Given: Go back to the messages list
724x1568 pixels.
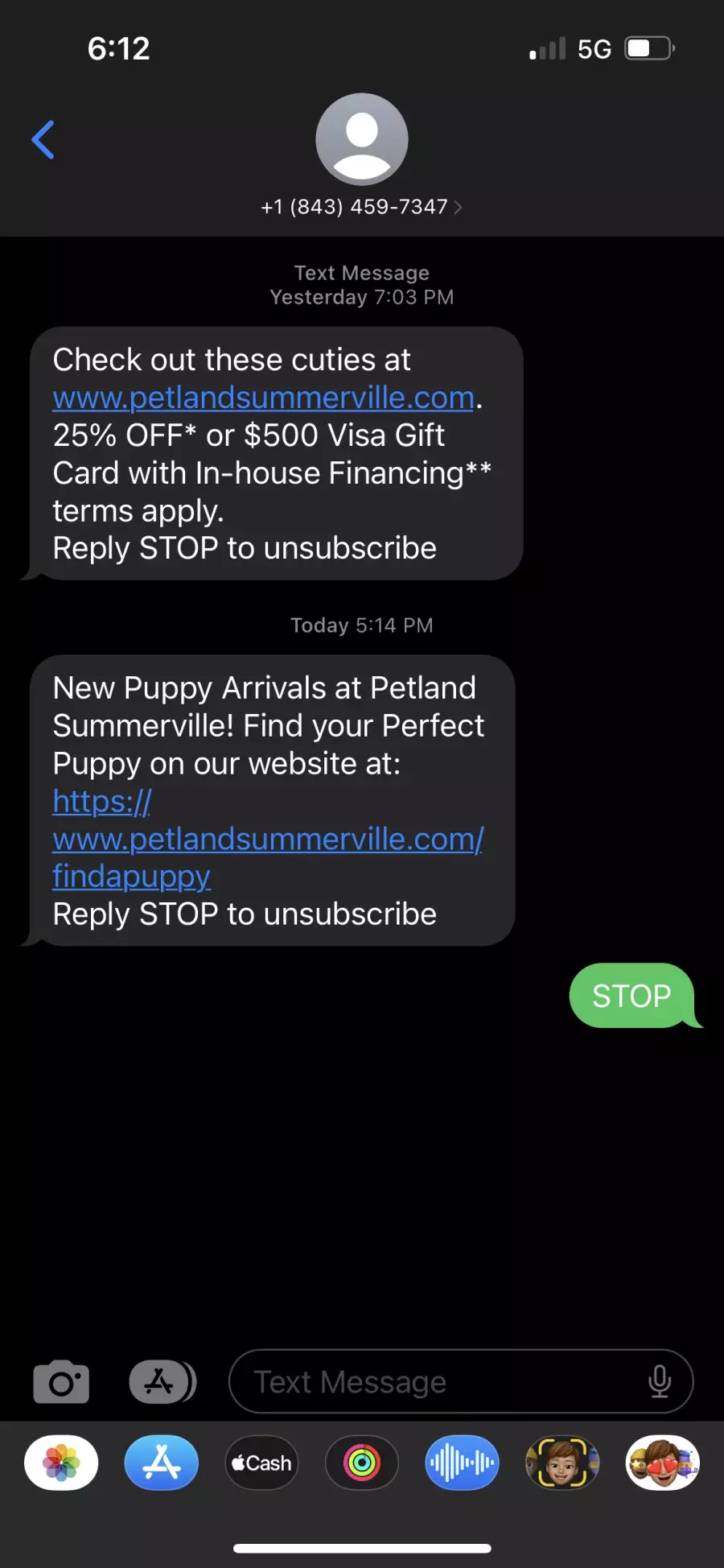Looking at the screenshot, I should pos(43,140).
